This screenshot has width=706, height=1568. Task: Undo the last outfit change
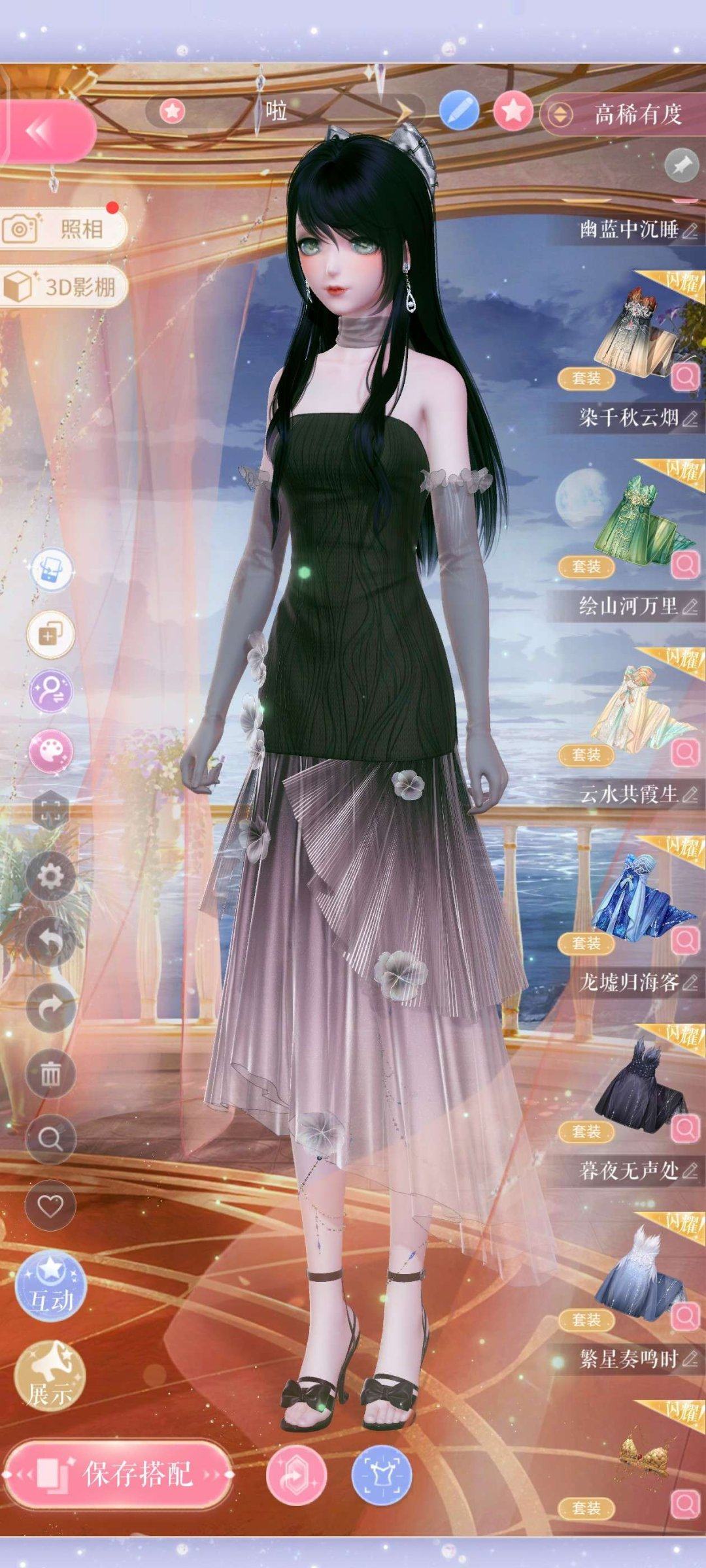(50, 941)
